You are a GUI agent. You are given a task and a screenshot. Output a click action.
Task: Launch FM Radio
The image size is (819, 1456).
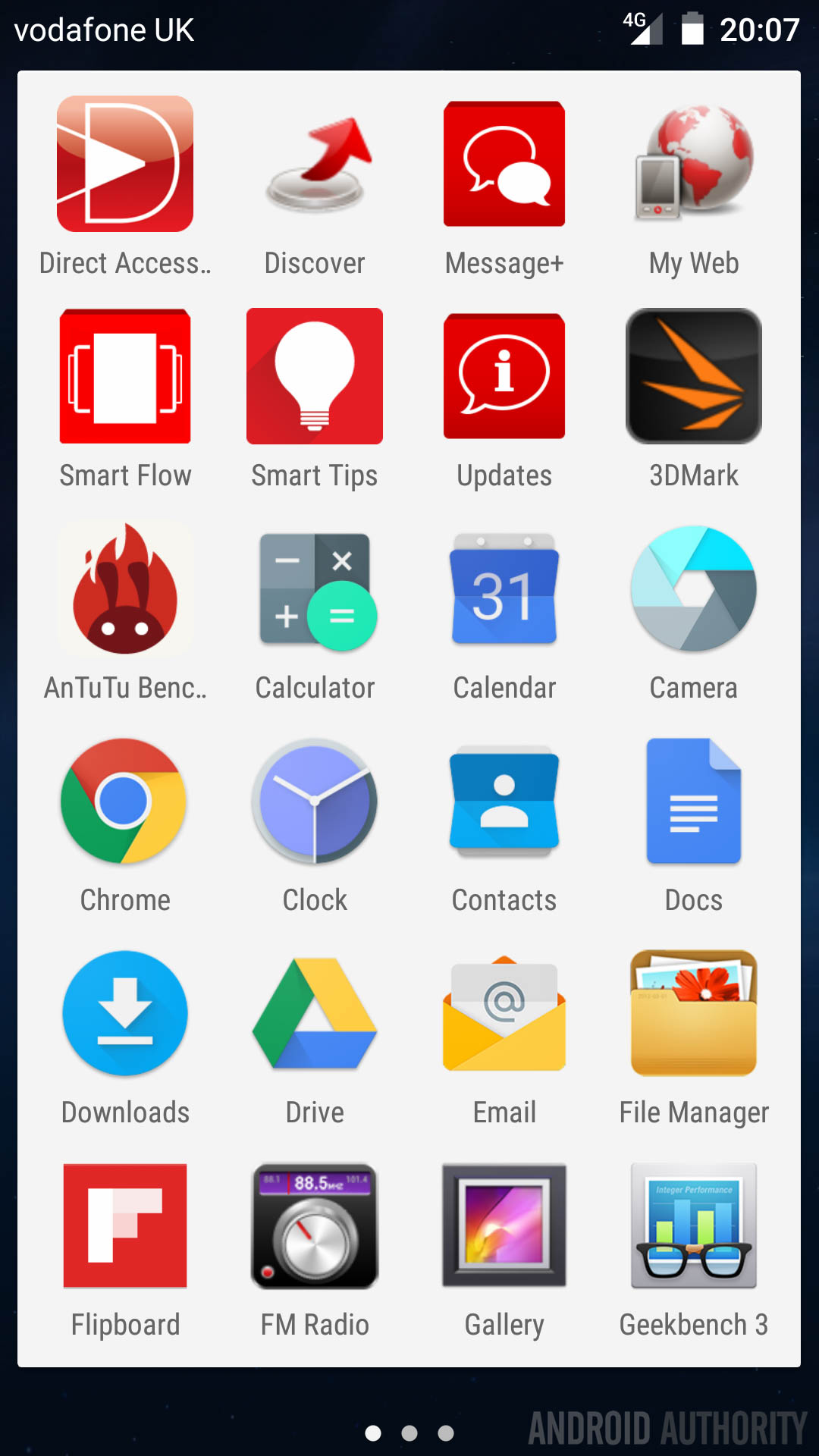click(315, 1225)
